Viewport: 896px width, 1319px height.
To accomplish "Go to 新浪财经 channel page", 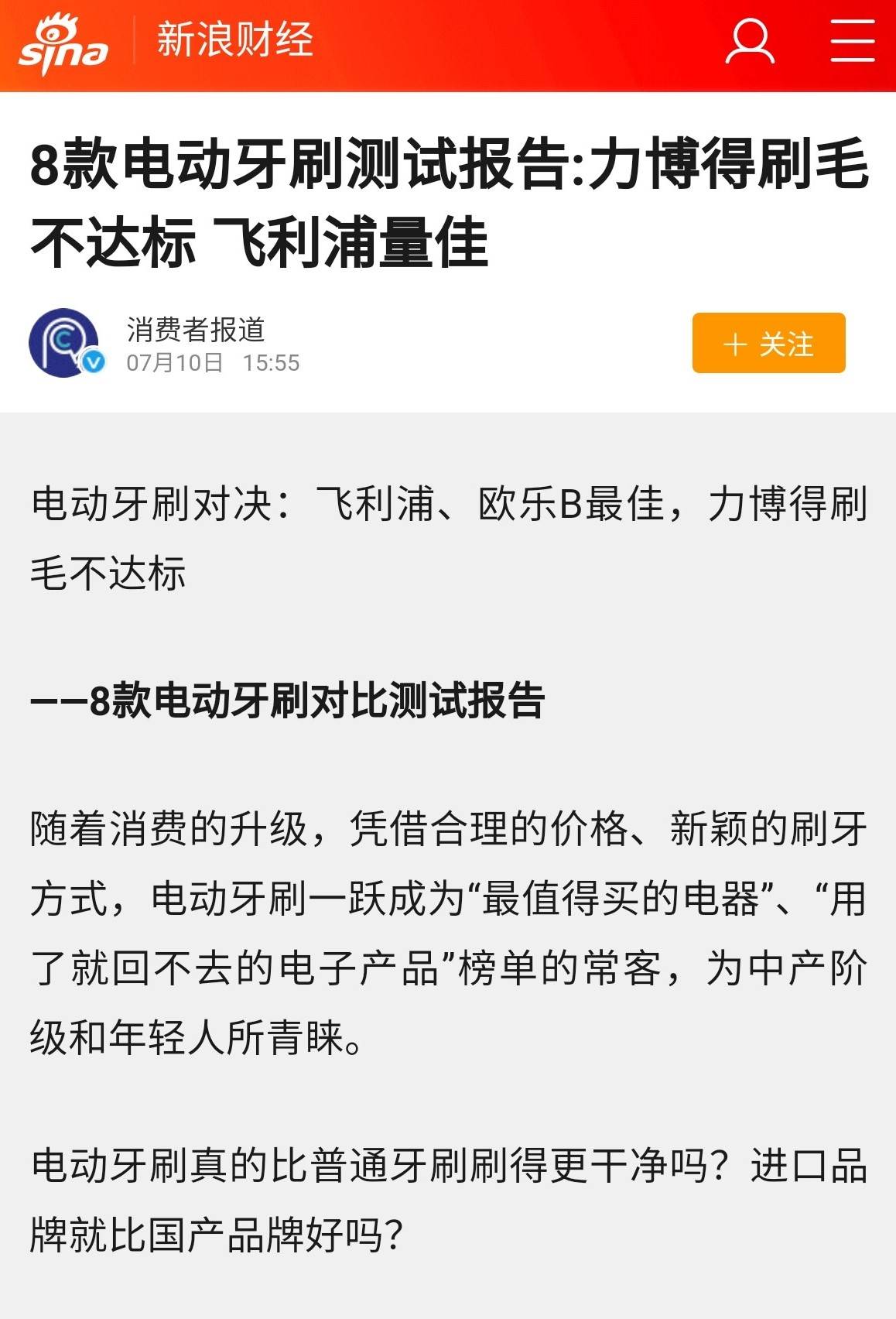I will tap(234, 40).
